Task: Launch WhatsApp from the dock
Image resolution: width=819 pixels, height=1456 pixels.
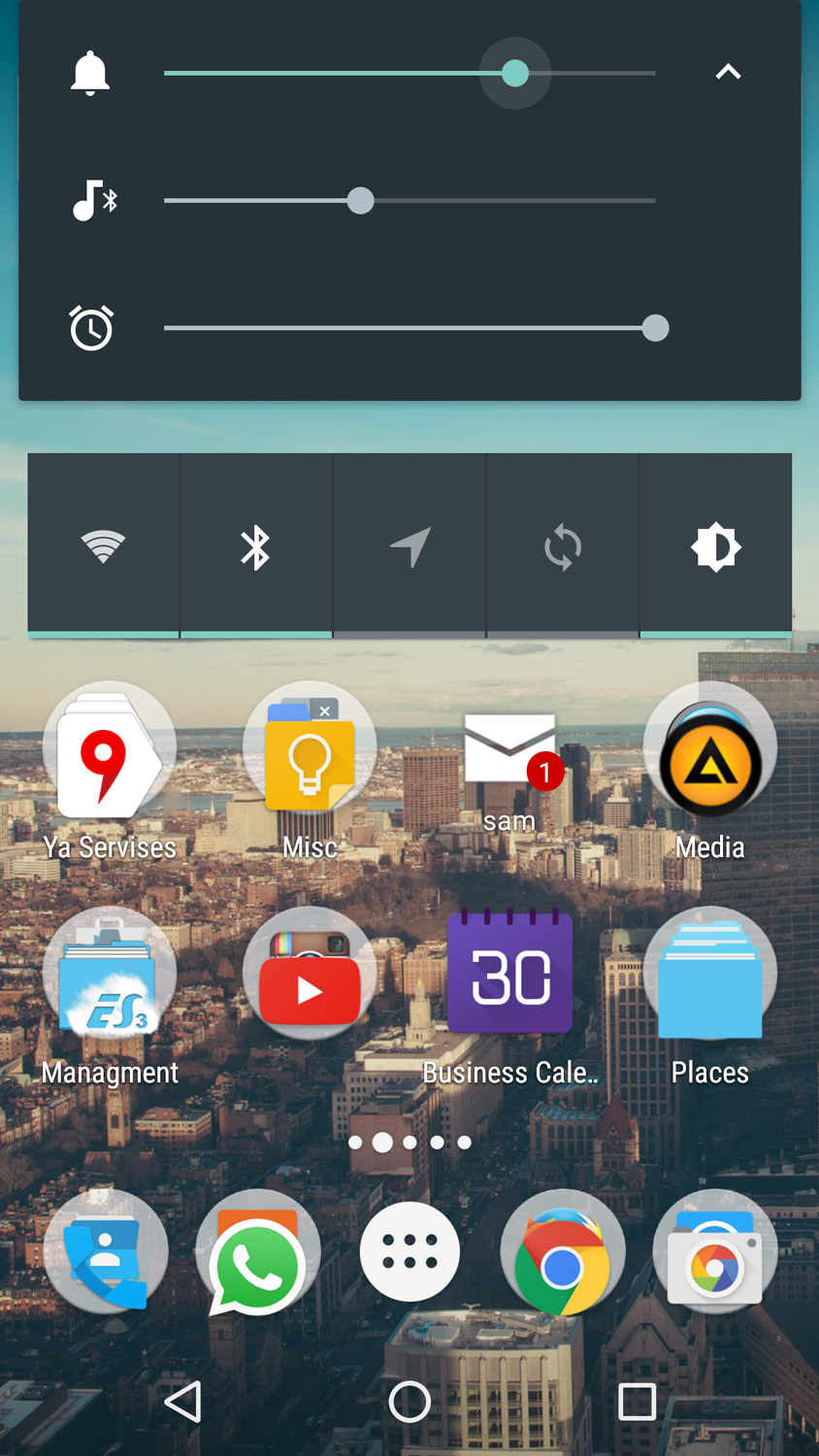Action: click(x=257, y=1254)
